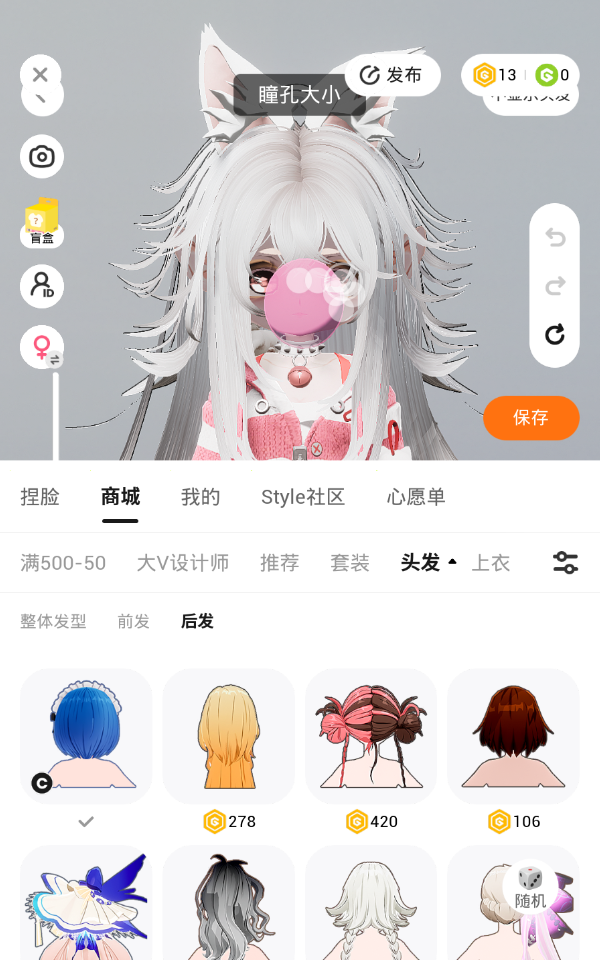The width and height of the screenshot is (600, 960).
Task: Switch to the 捏脸 tab
Action: click(40, 497)
